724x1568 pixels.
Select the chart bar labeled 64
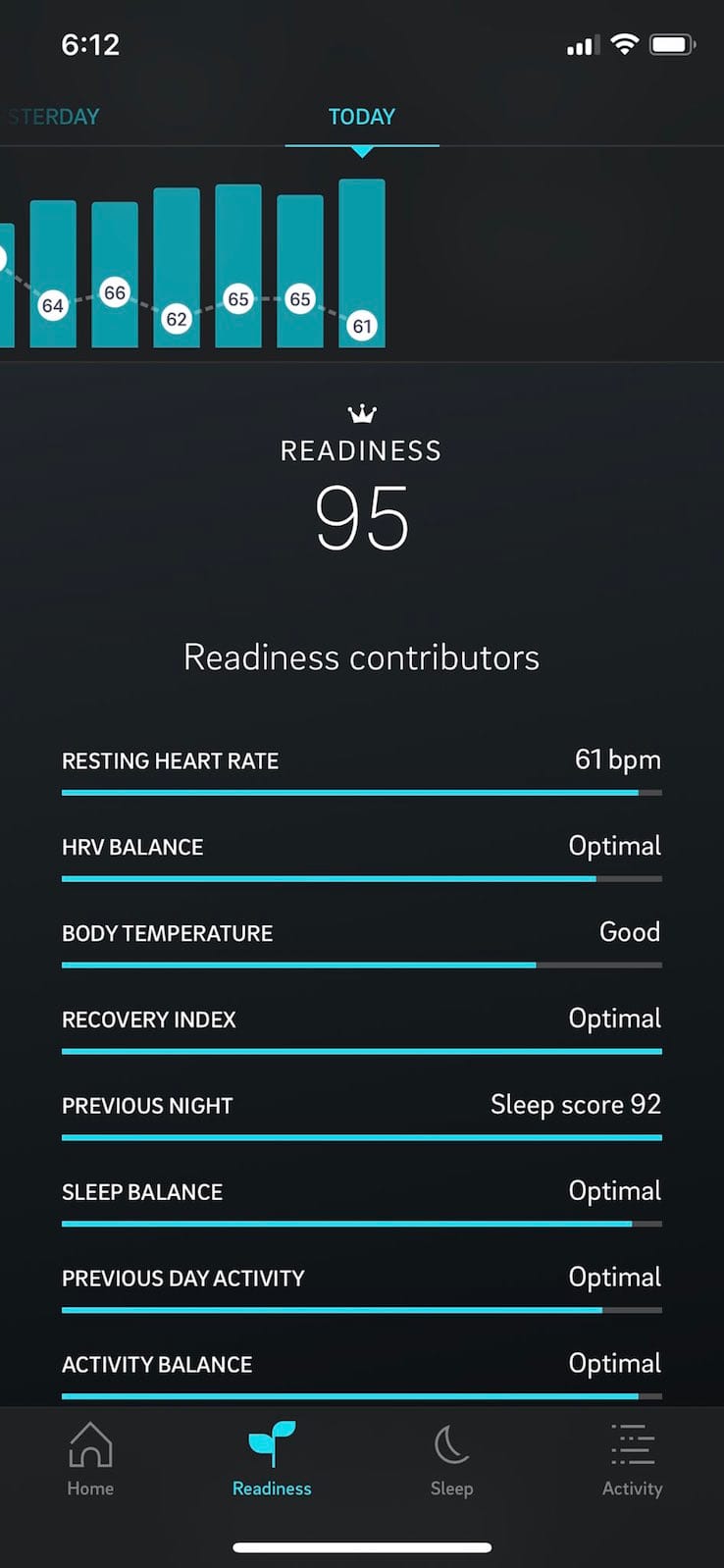(53, 275)
